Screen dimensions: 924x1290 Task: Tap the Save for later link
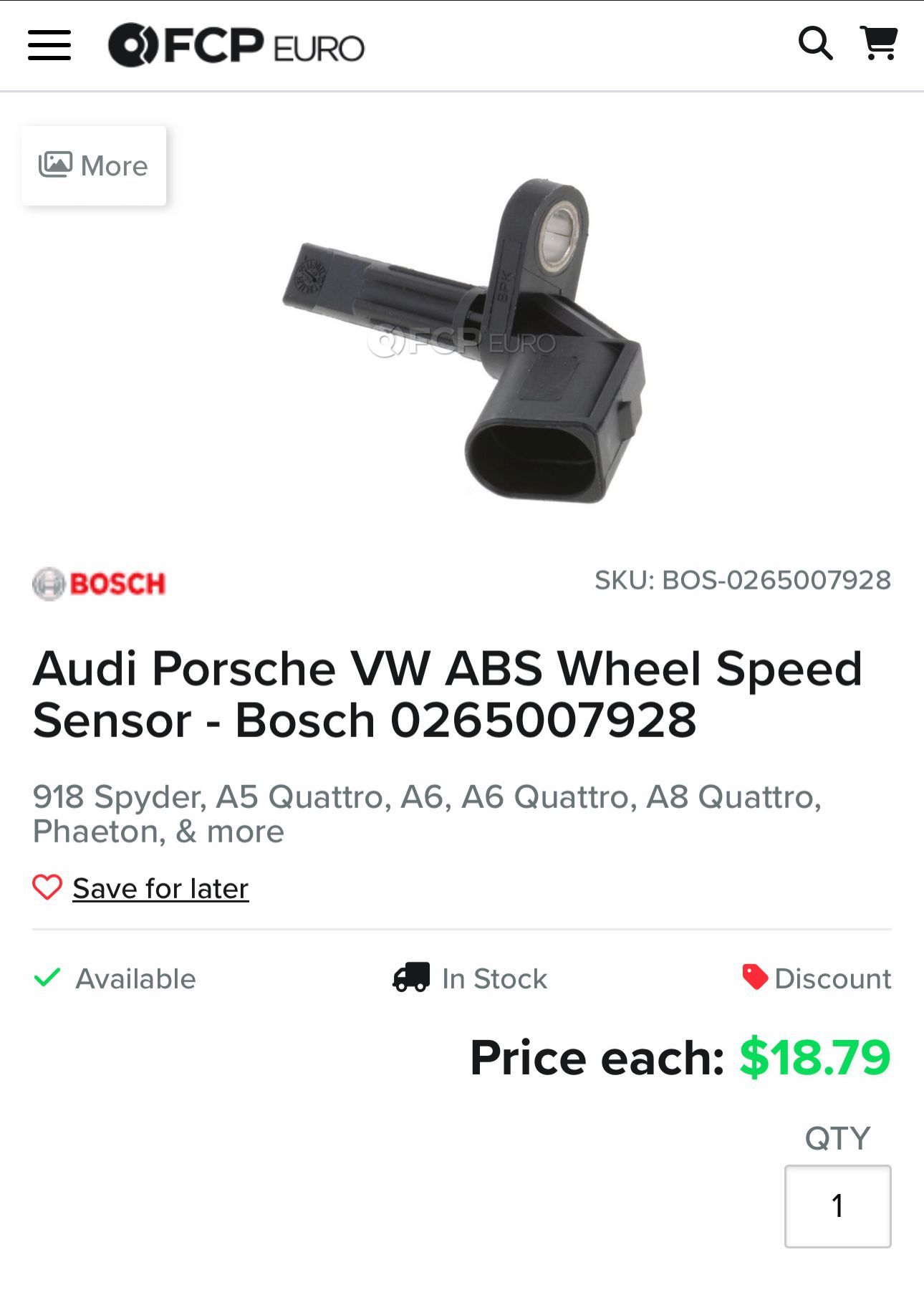point(160,888)
